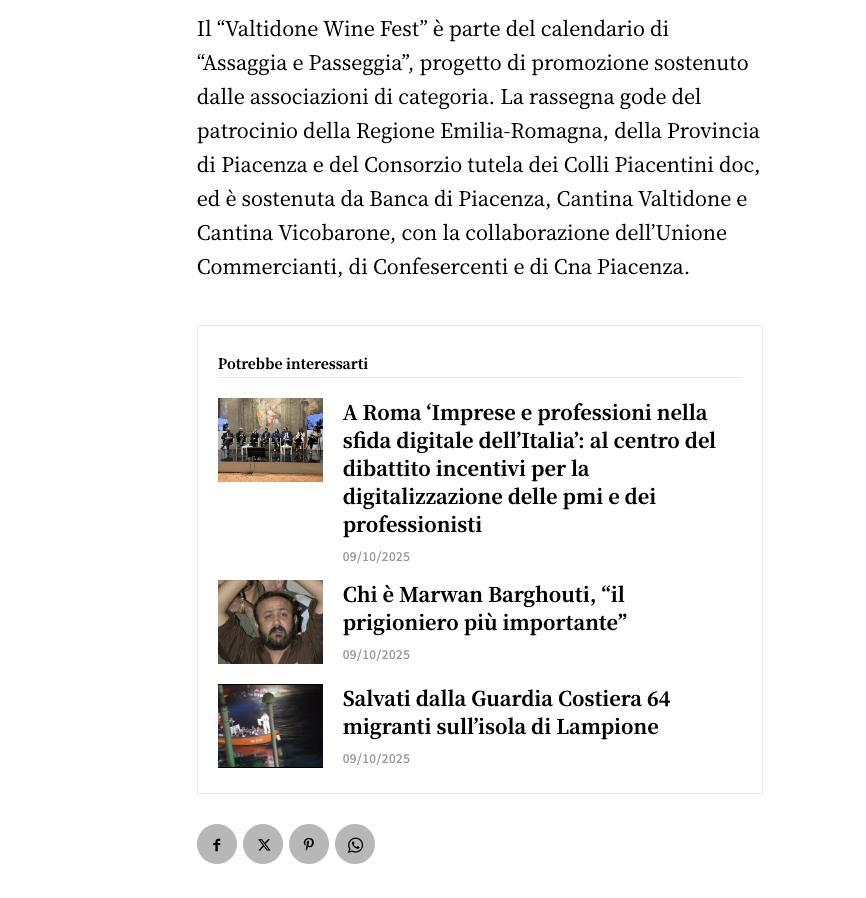Viewport: 866px width, 898px height.
Task: Tap the Barghouti photo thumbnail
Action: 270,622
